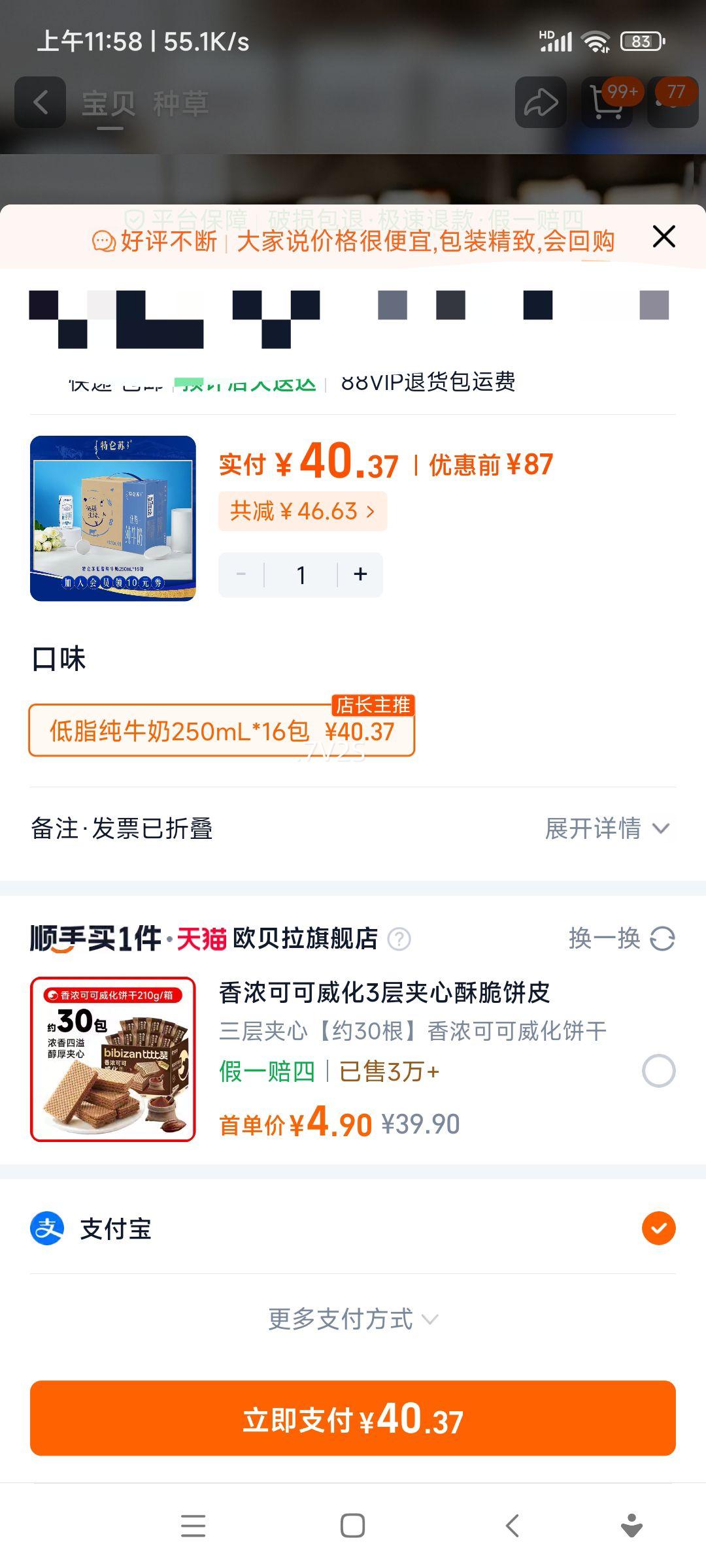Screen dimensions: 706x1568
Task: Increase quantity with the plus stepper
Action: click(x=360, y=574)
